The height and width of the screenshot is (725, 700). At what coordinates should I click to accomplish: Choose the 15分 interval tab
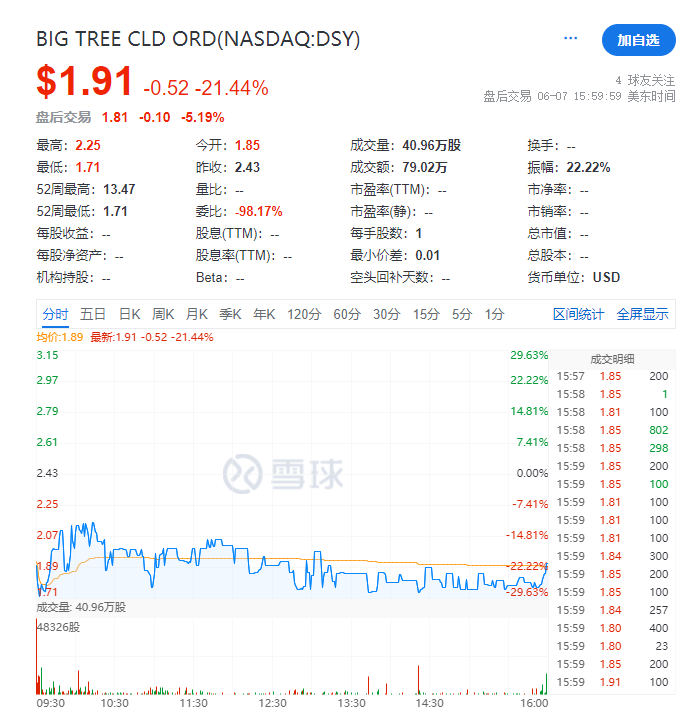[426, 314]
